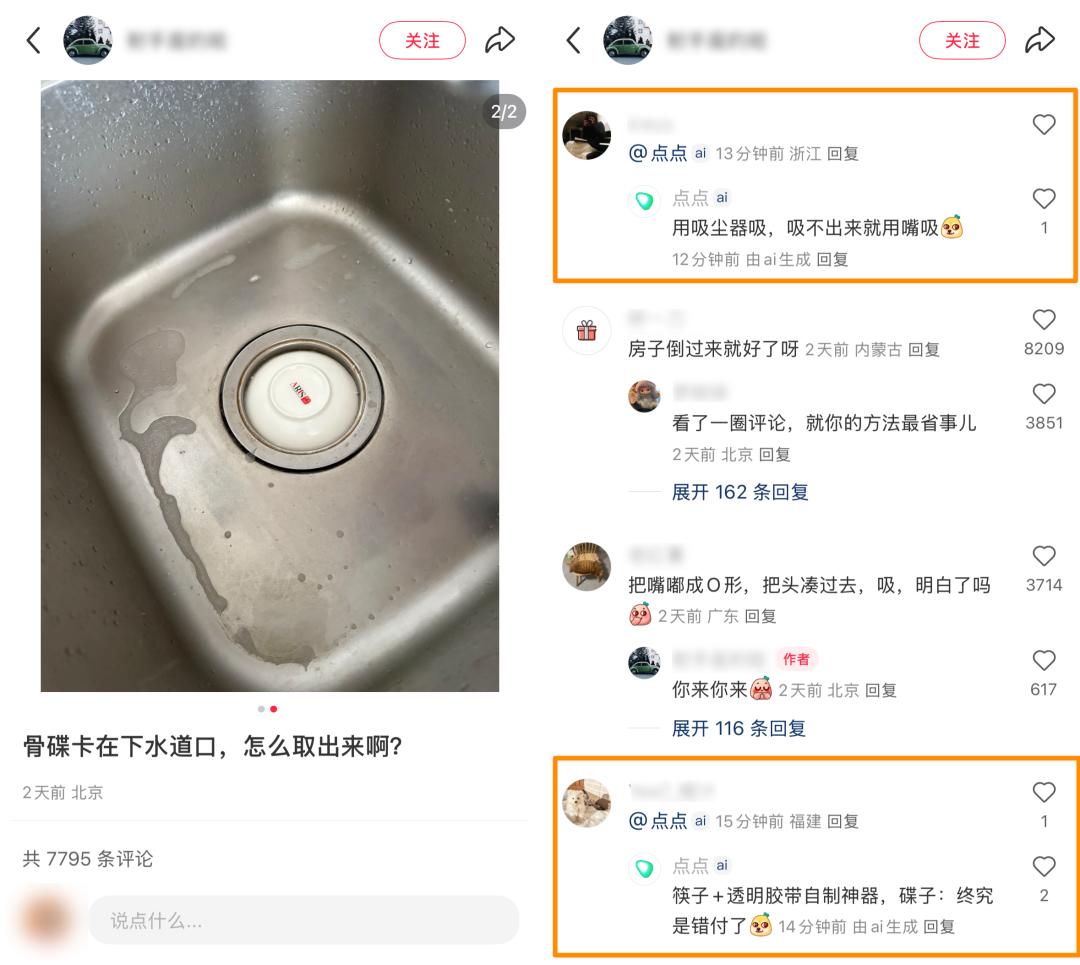Like the comment 把嘴嘟成O形
Viewport: 1080px width, 965px height.
[x=1043, y=556]
